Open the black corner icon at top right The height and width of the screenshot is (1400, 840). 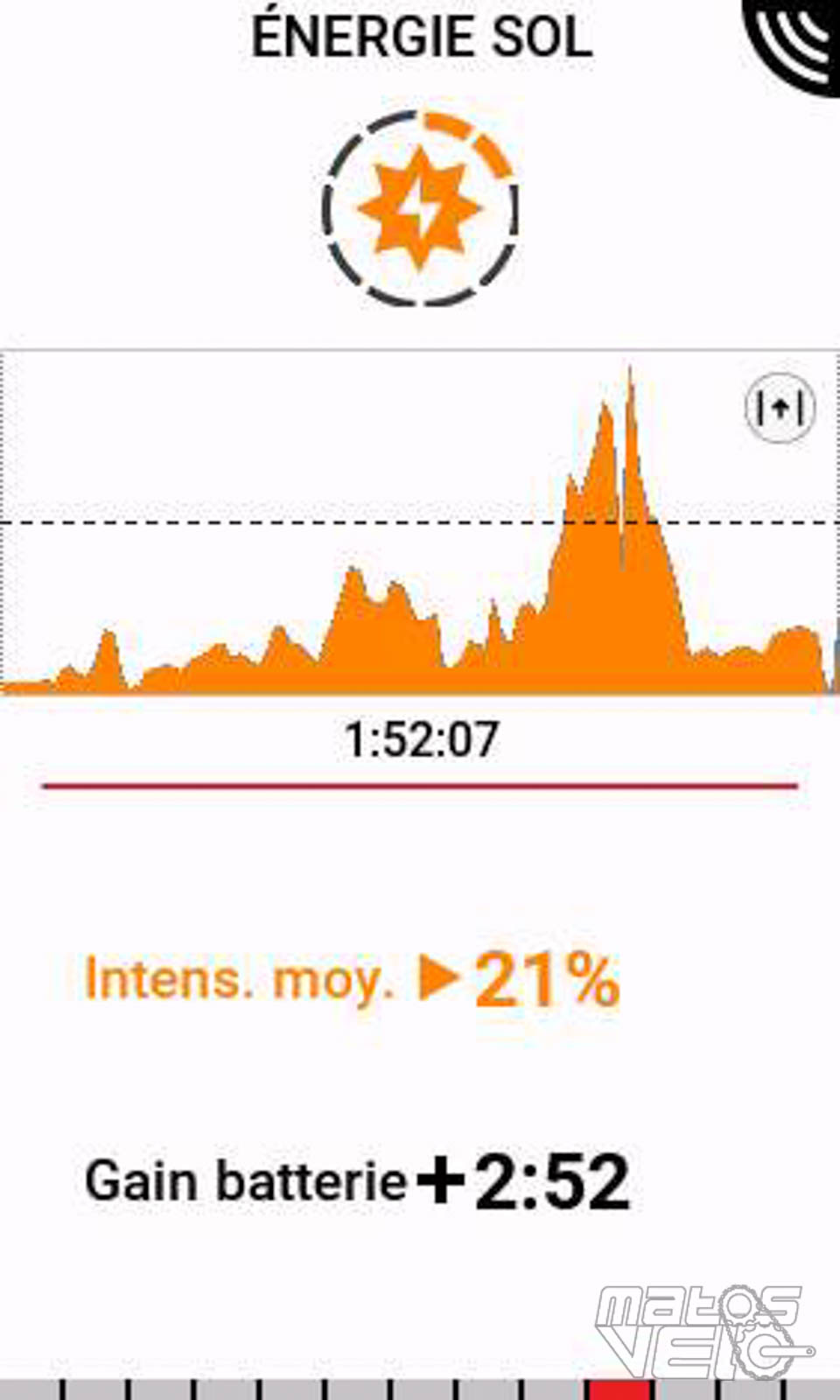coord(794,44)
